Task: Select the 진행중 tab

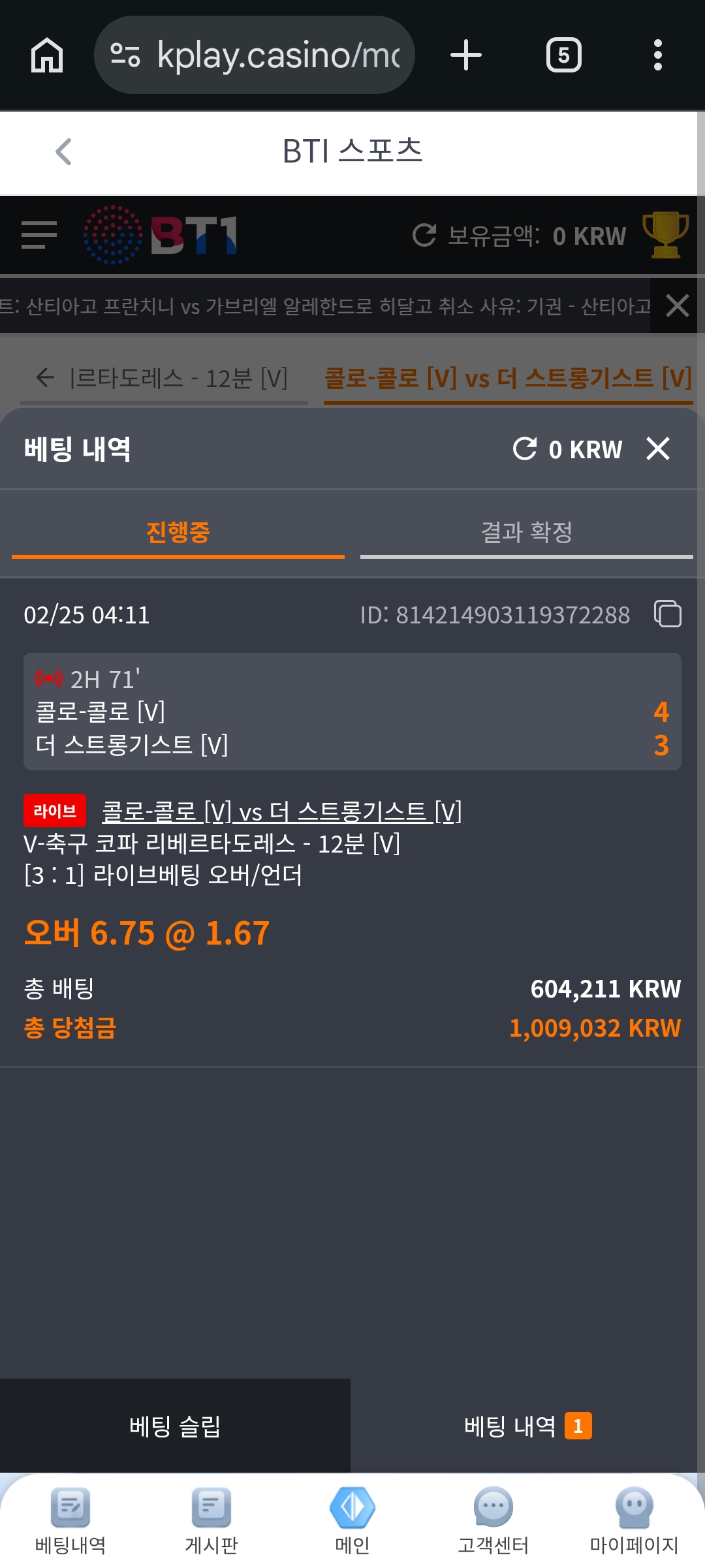Action: pyautogui.click(x=178, y=533)
